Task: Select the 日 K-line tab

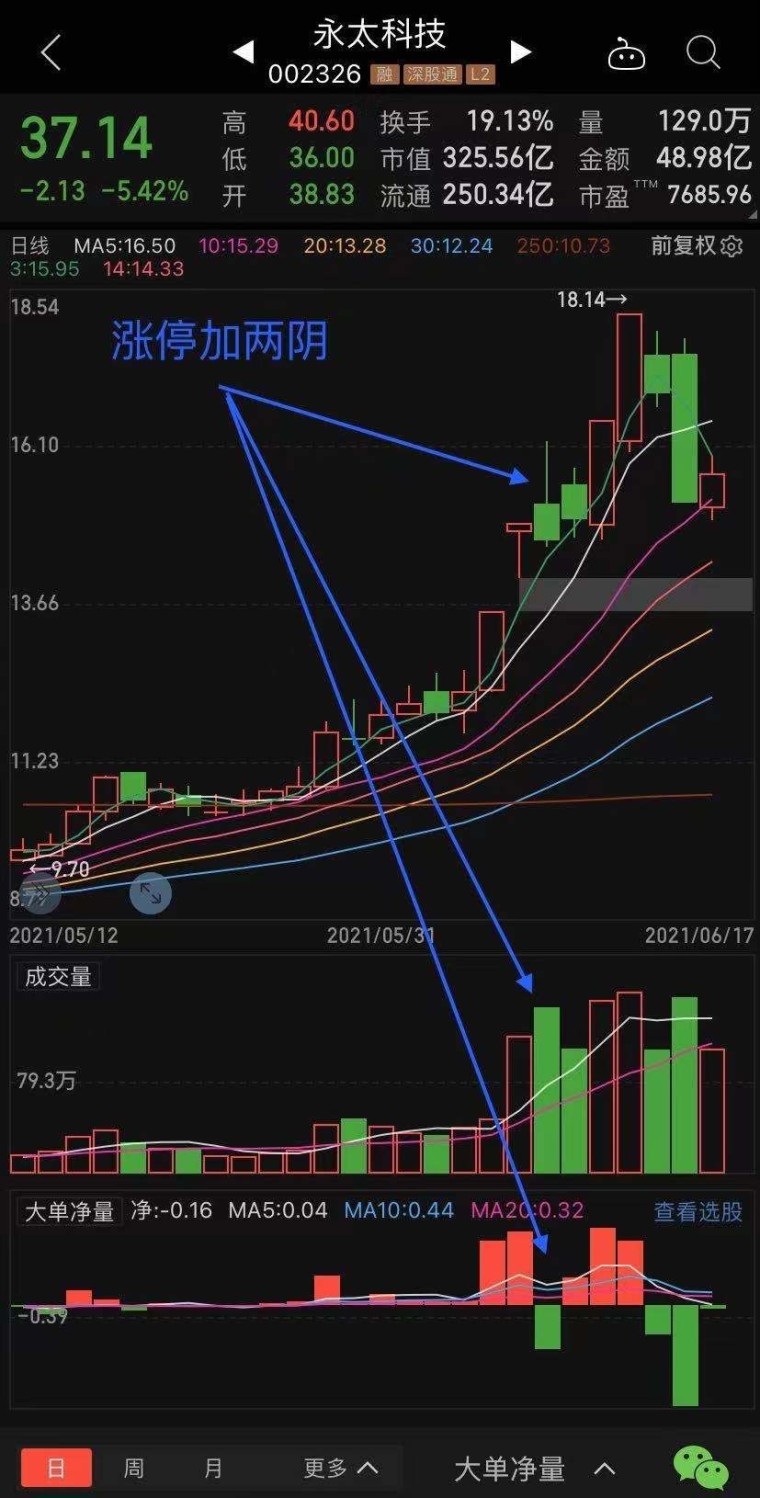Action: (x=56, y=1468)
